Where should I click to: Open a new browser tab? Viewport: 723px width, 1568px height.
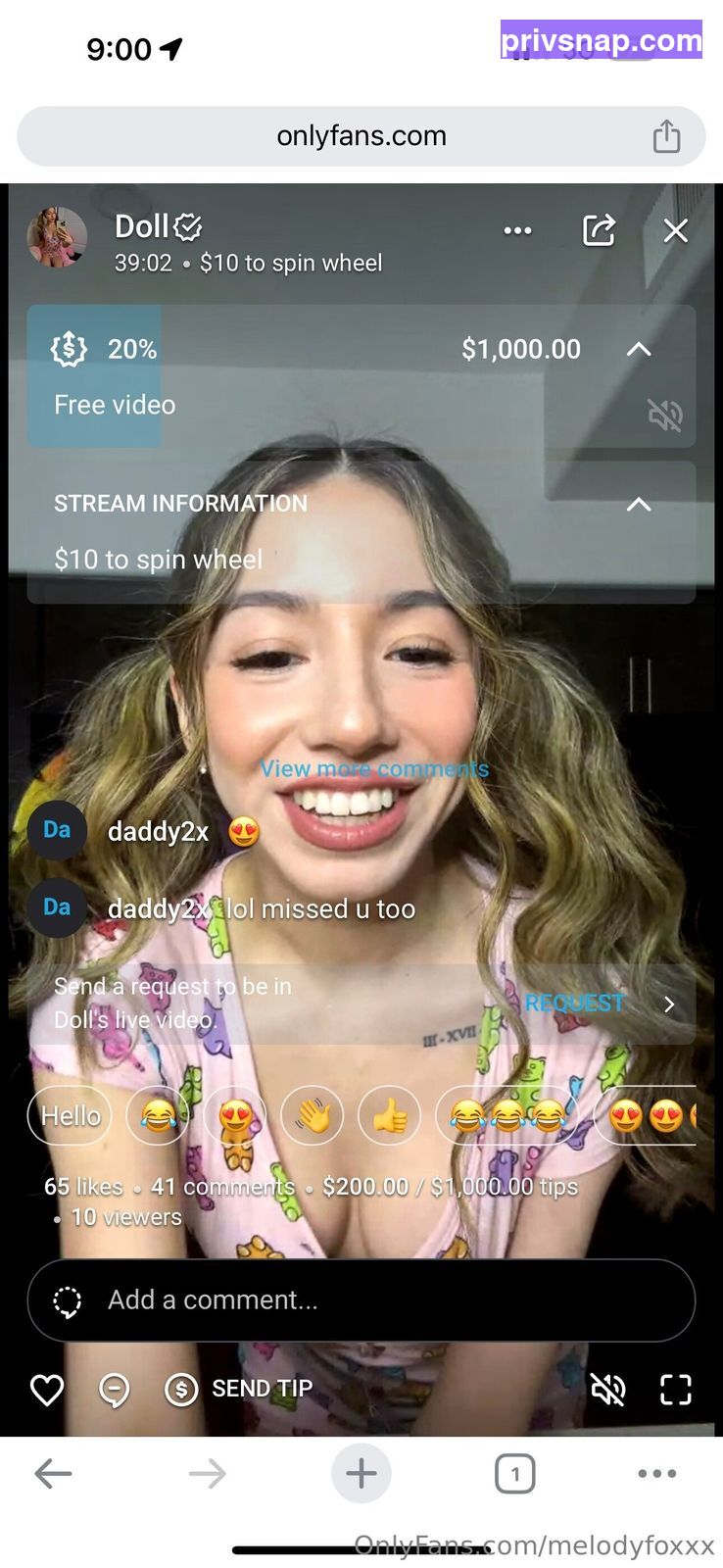pyautogui.click(x=361, y=1473)
